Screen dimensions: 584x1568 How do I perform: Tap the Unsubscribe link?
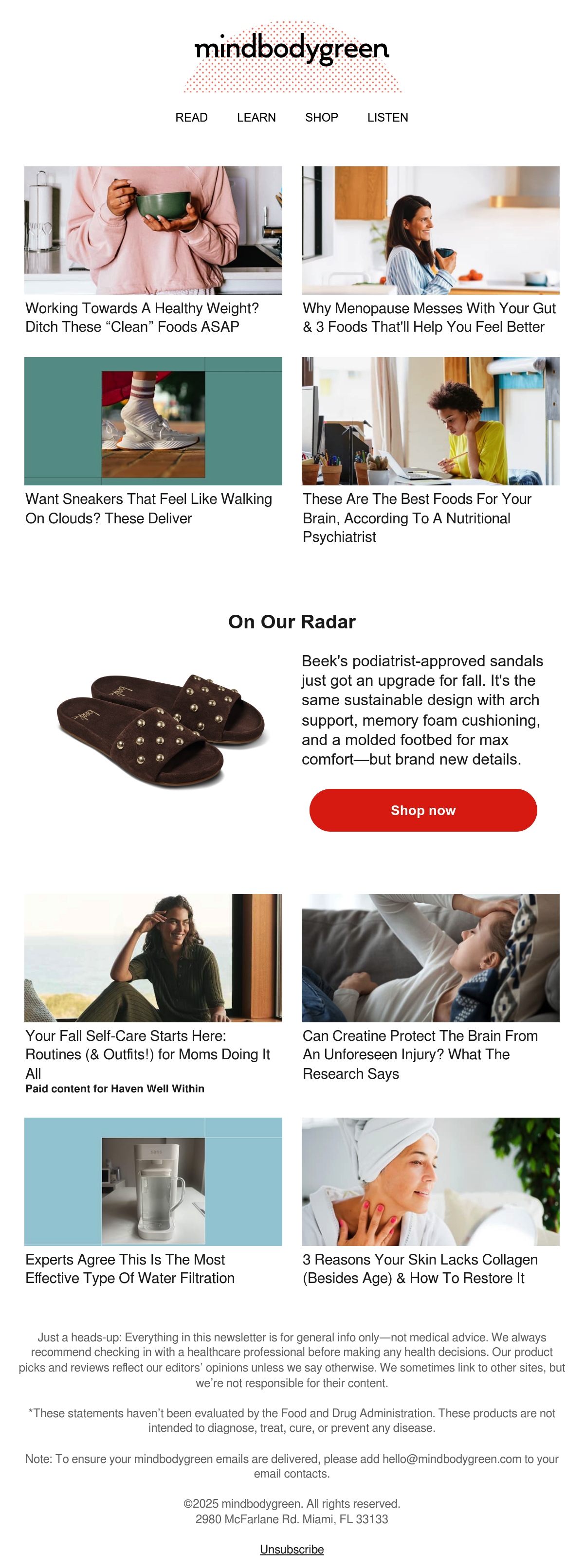(x=292, y=1549)
